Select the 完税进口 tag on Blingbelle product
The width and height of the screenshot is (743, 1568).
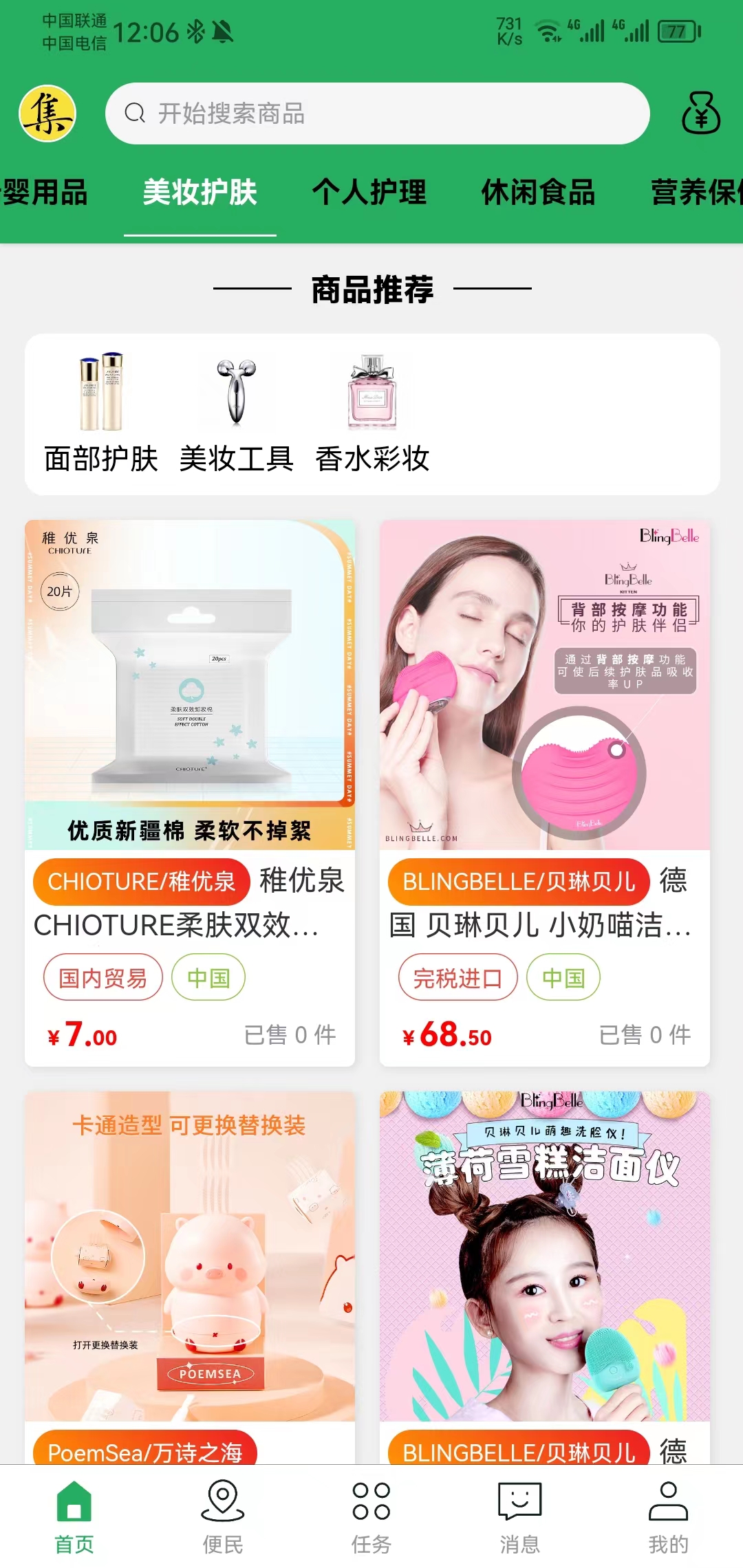(x=457, y=977)
